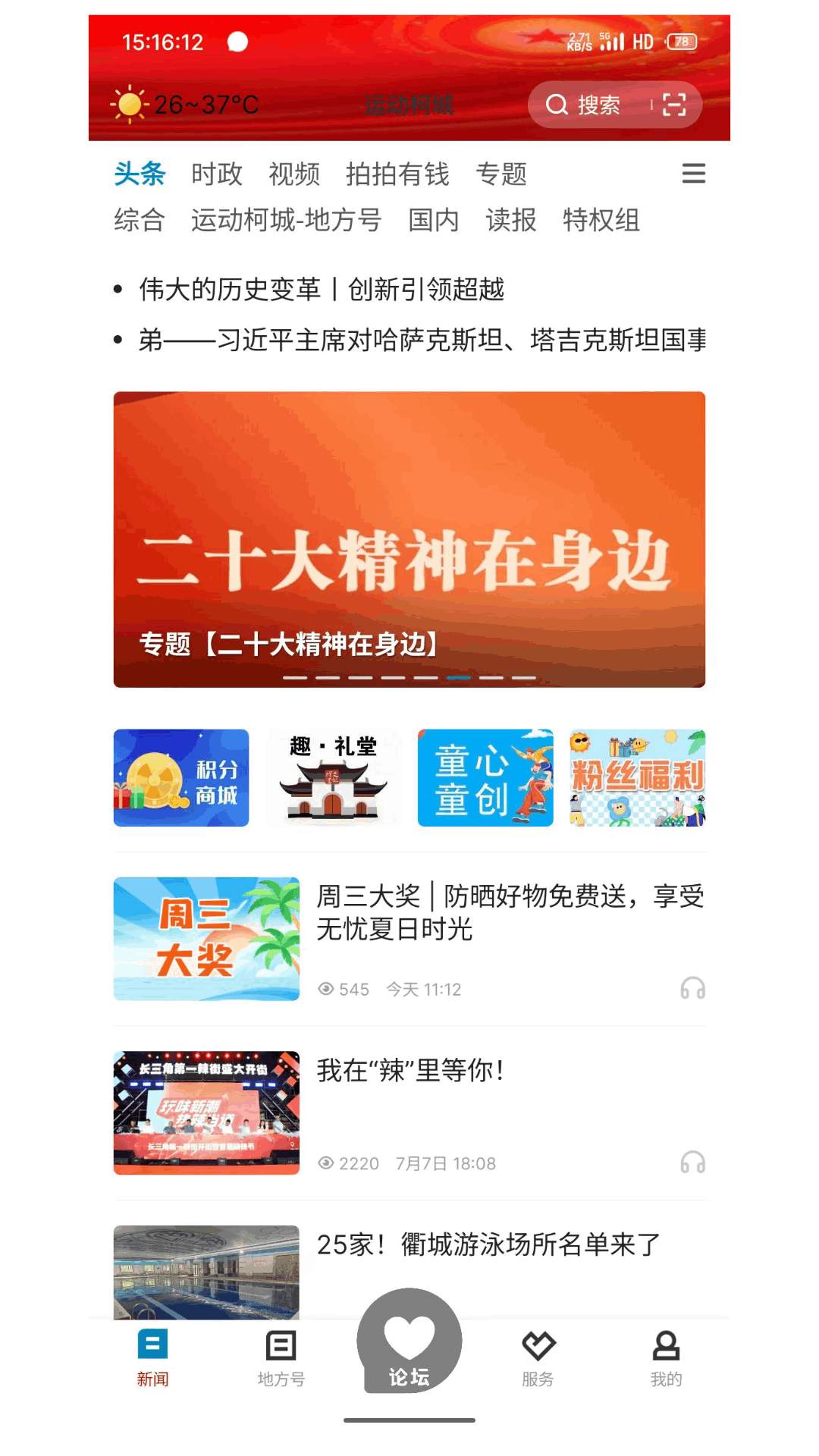The image size is (819, 1456).
Task: Open headline 伟大的历史变革 | 创新引领超越
Action: click(322, 289)
